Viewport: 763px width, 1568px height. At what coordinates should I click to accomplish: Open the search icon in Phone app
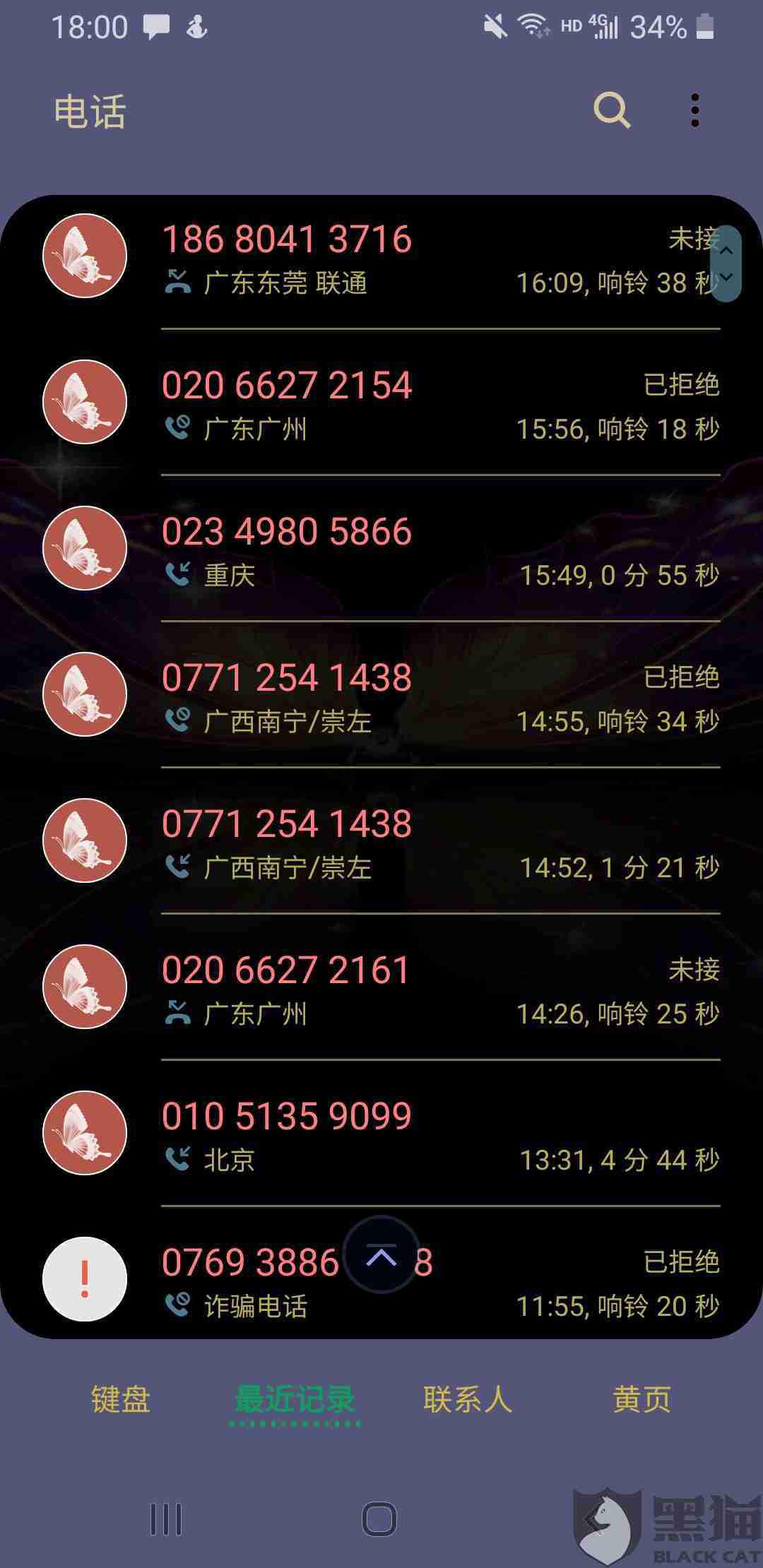(x=612, y=111)
